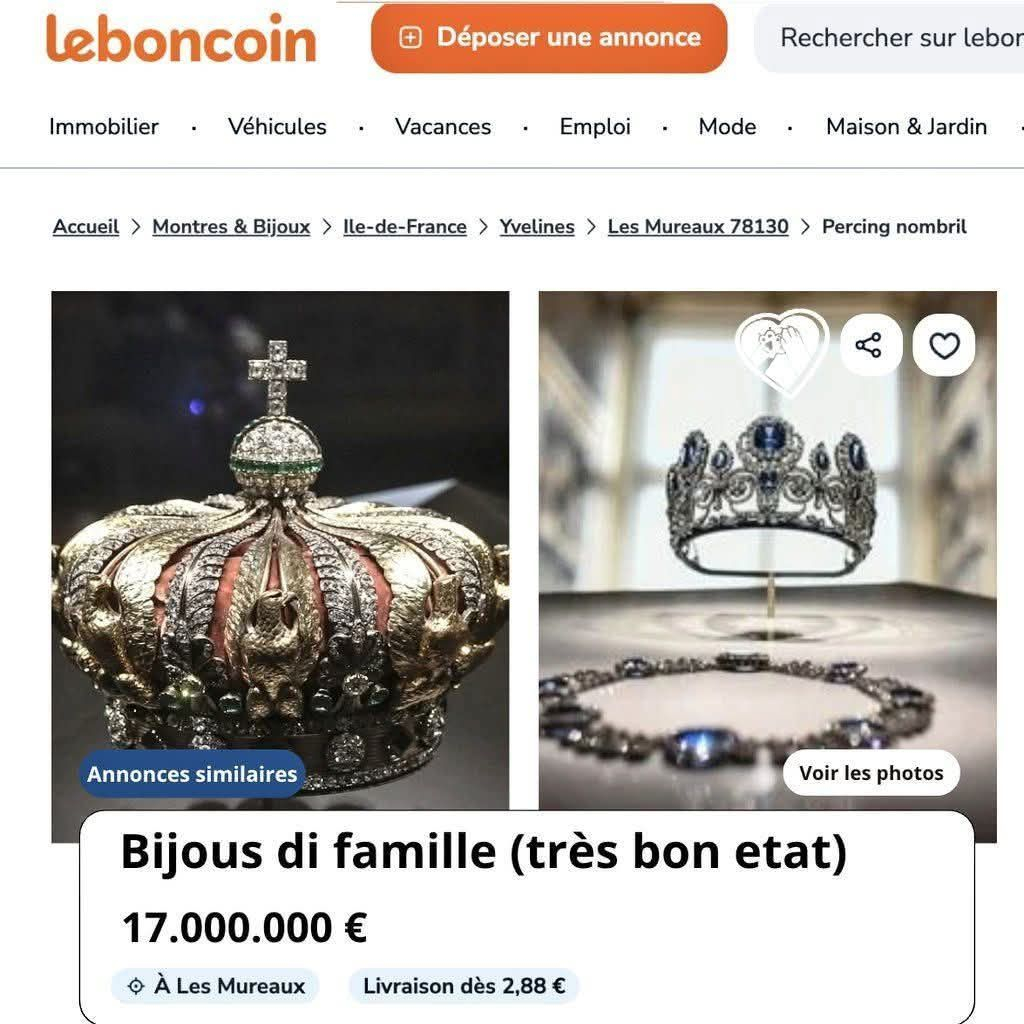This screenshot has height=1024, width=1024.
Task: Show Annonces similaires
Action: 192,774
